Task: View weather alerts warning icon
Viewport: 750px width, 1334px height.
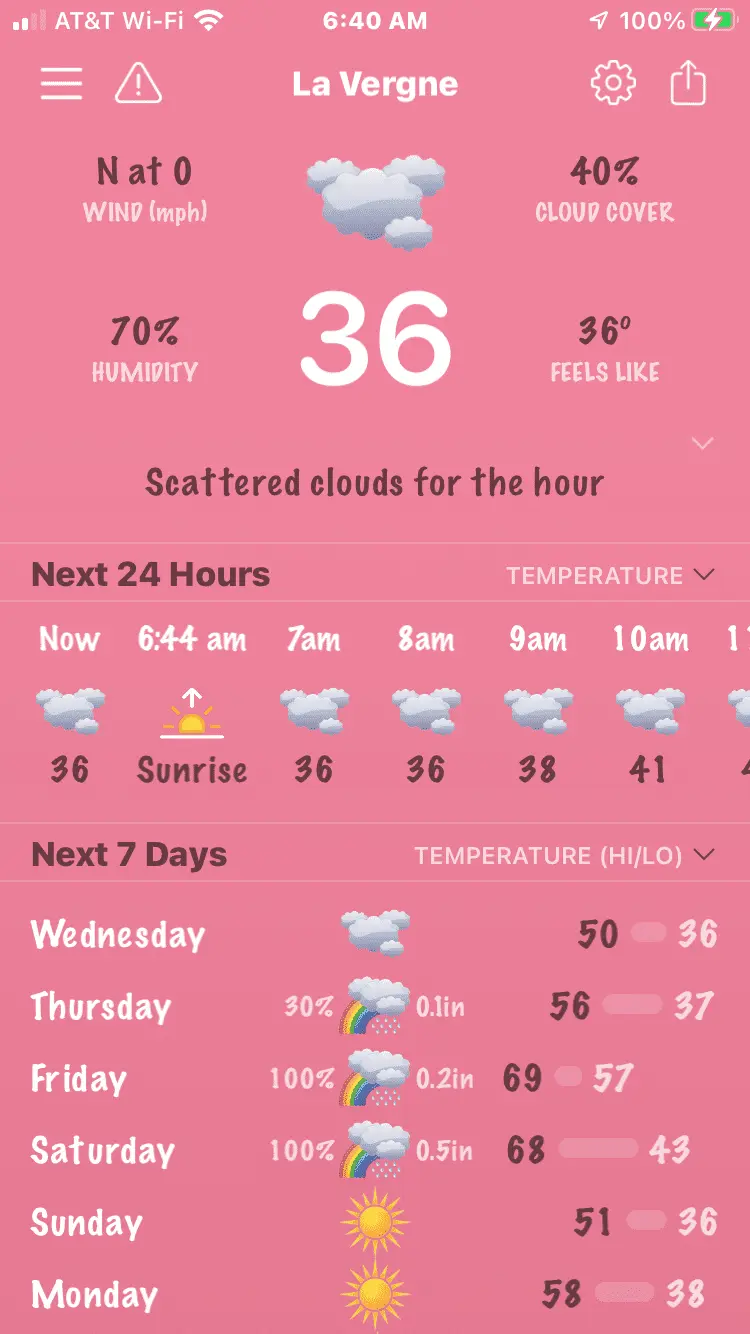Action: [138, 84]
